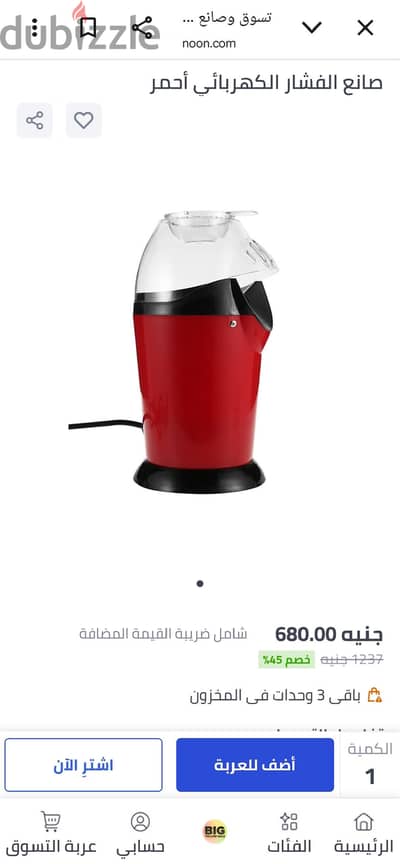Viewport: 400px width, 864px height.
Task: Close the in-app browser tab
Action: (x=365, y=27)
